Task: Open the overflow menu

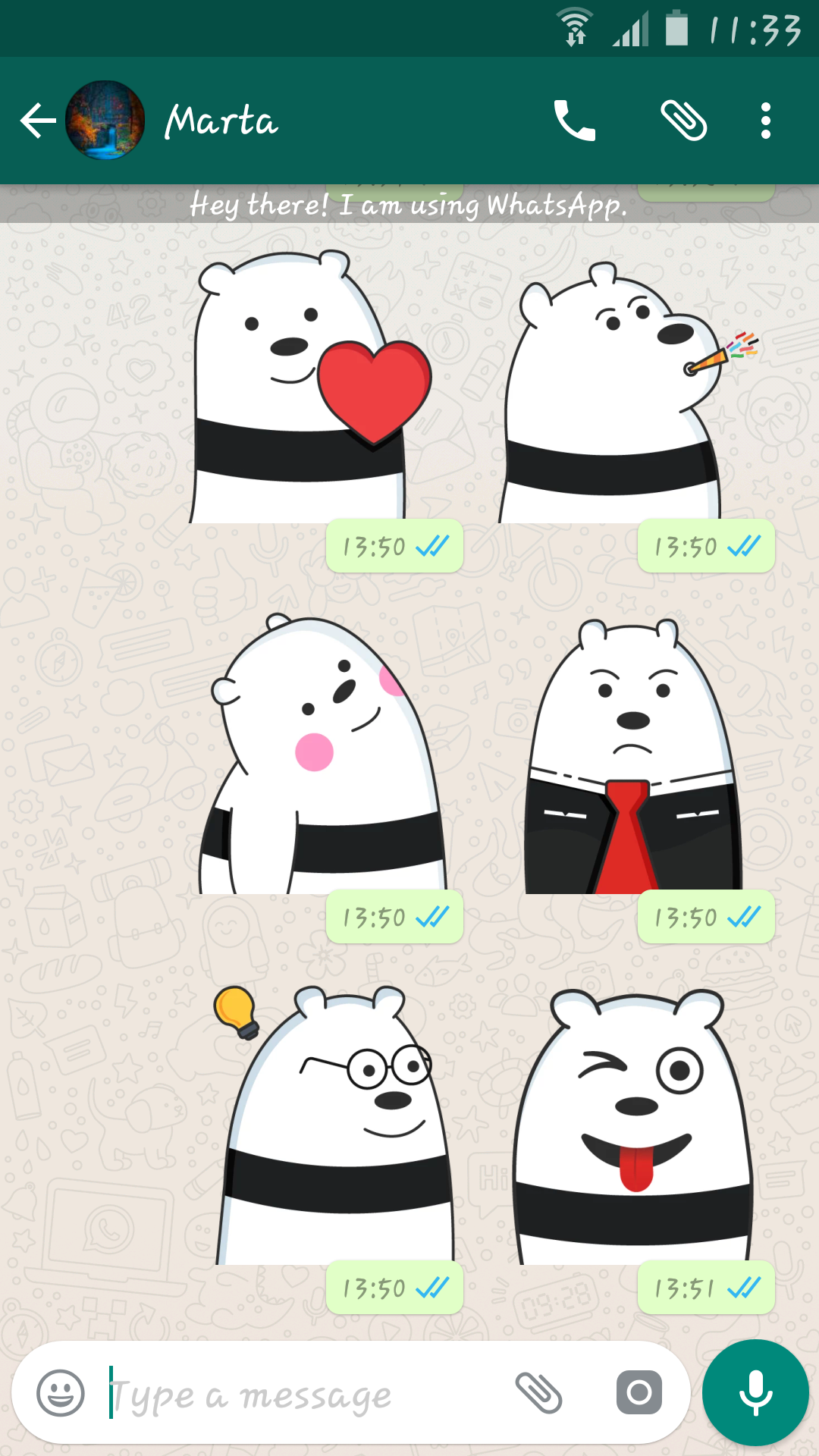Action: click(766, 121)
